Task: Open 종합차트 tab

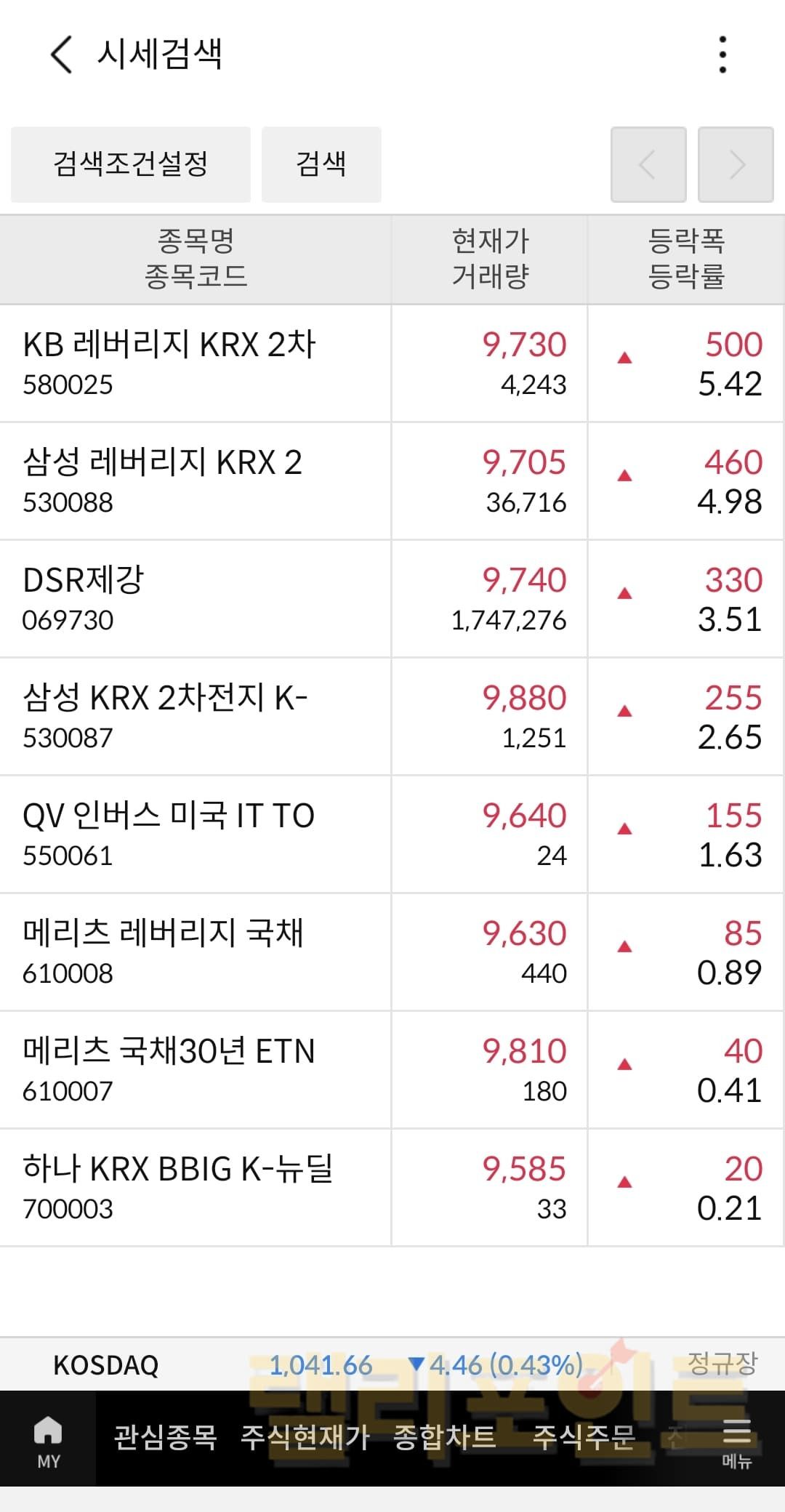Action: pos(444,1438)
